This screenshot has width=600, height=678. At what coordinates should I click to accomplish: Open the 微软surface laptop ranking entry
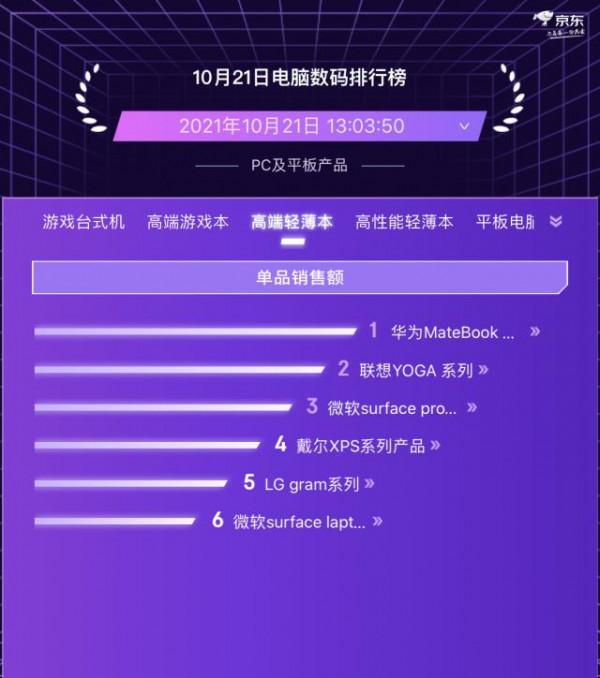[300, 522]
